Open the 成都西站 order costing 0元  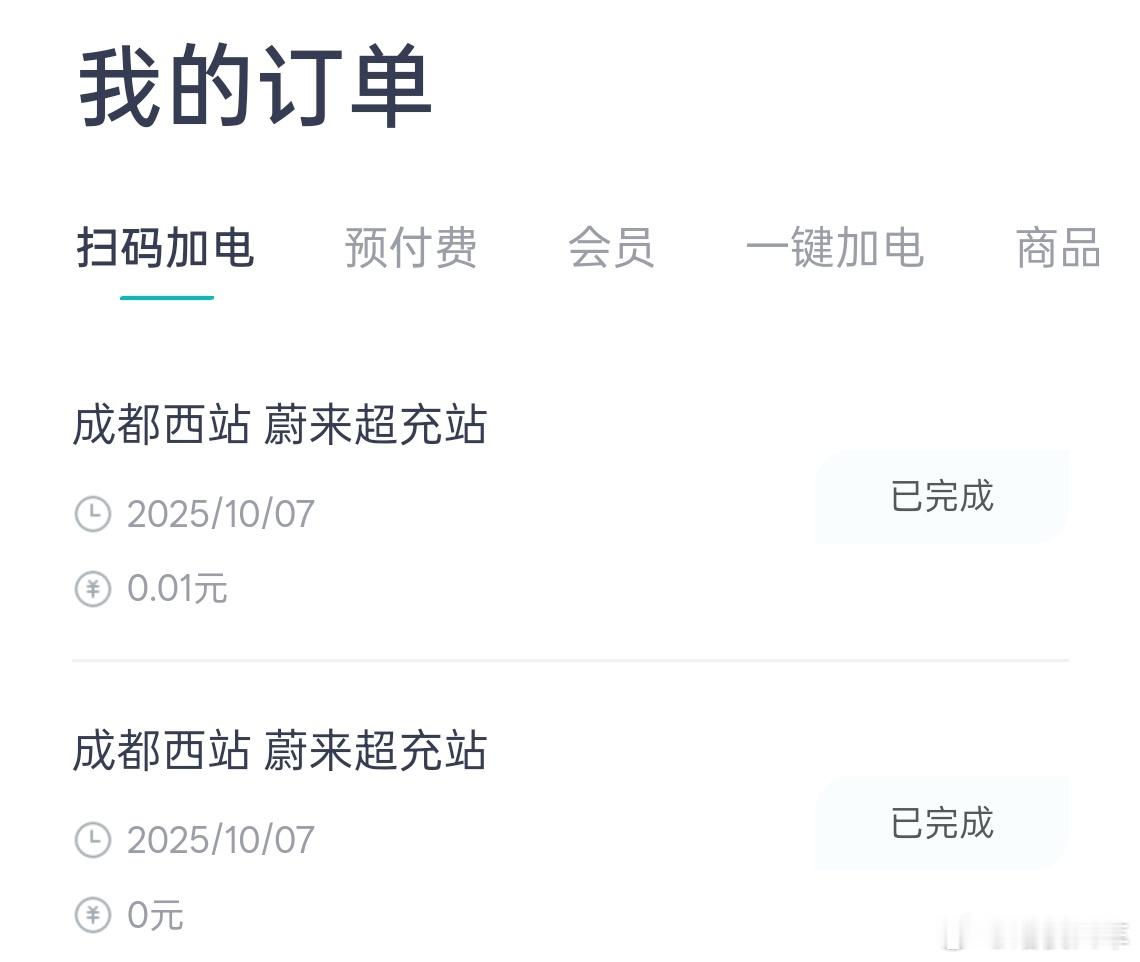coord(280,752)
